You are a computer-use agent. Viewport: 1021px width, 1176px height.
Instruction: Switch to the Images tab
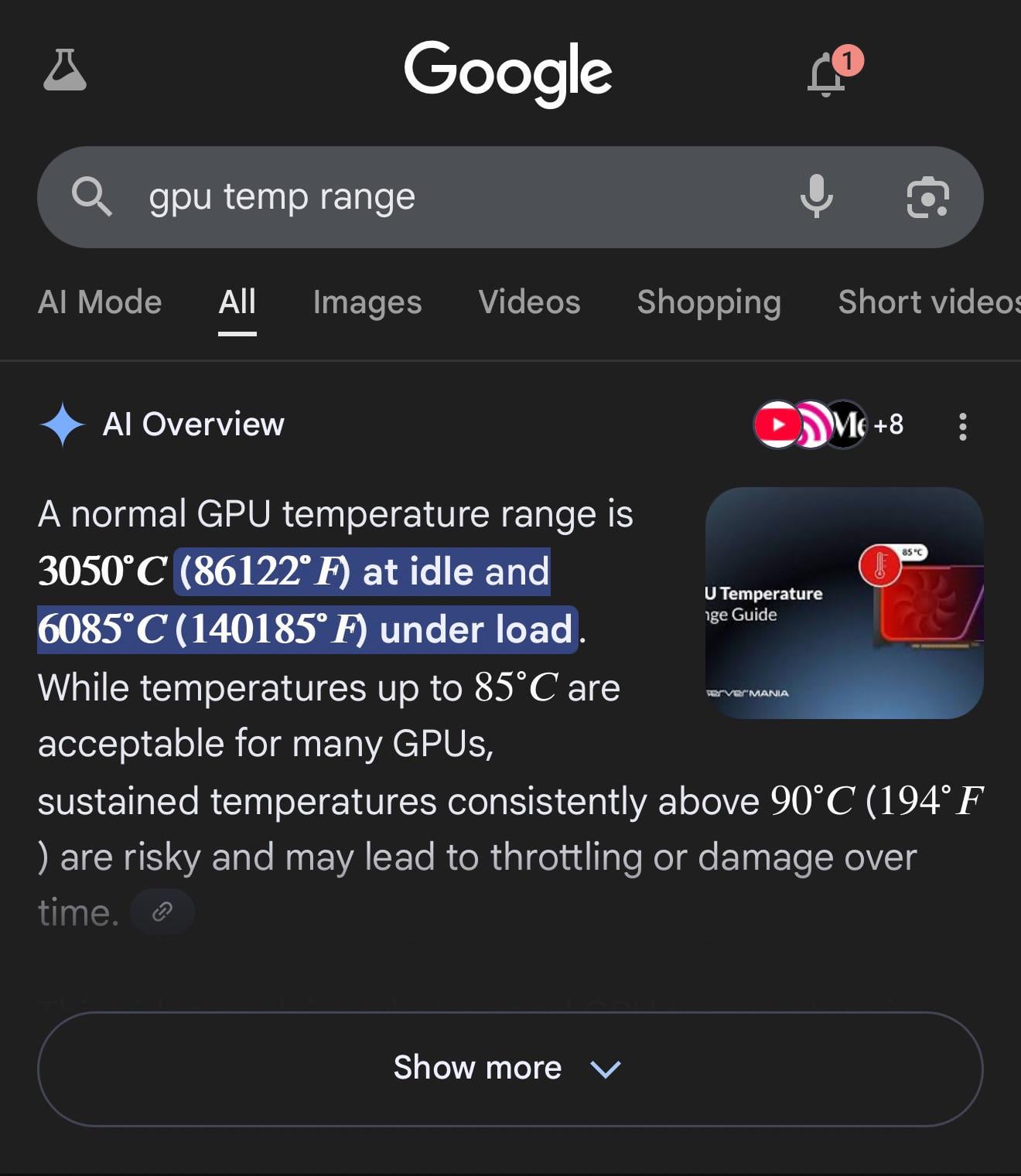point(367,302)
